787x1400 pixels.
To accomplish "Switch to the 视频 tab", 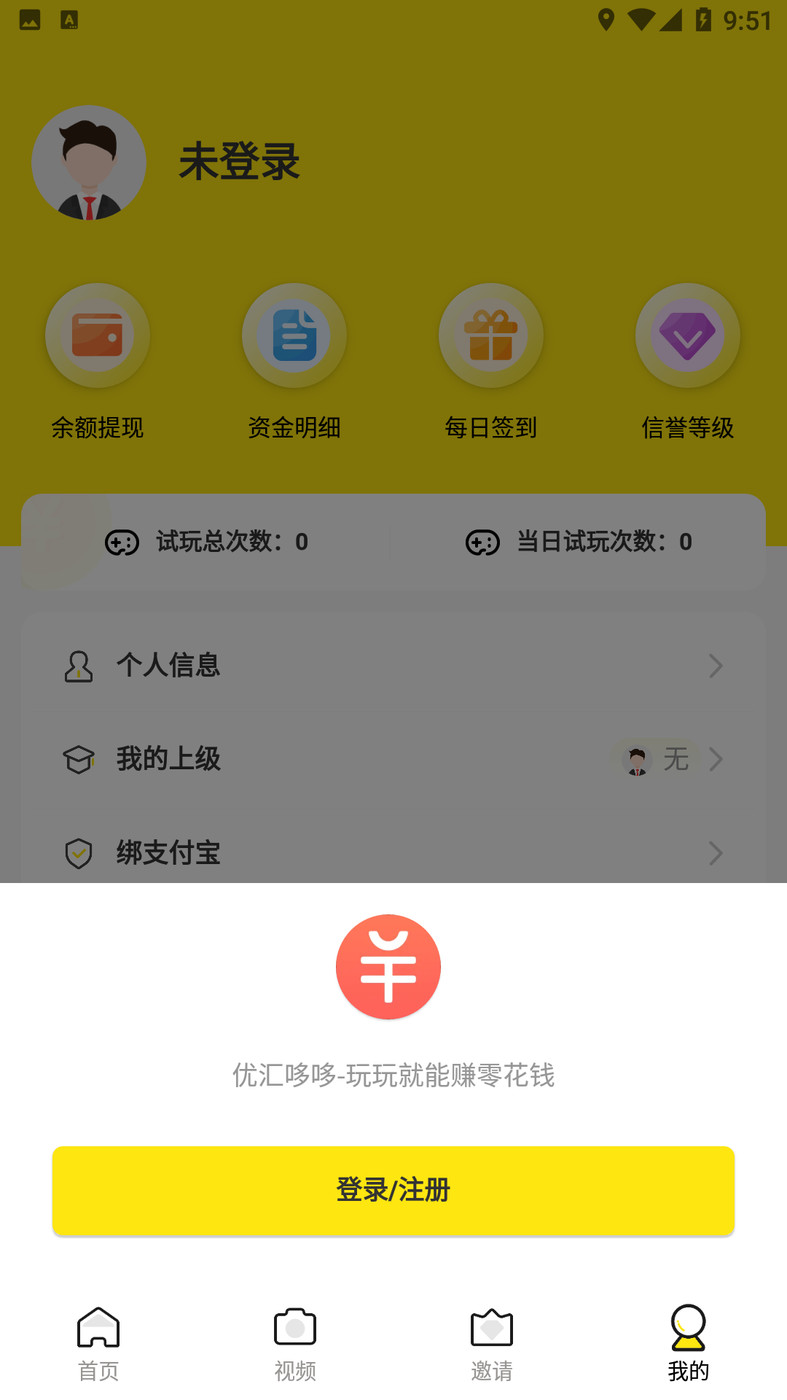I will click(294, 1340).
